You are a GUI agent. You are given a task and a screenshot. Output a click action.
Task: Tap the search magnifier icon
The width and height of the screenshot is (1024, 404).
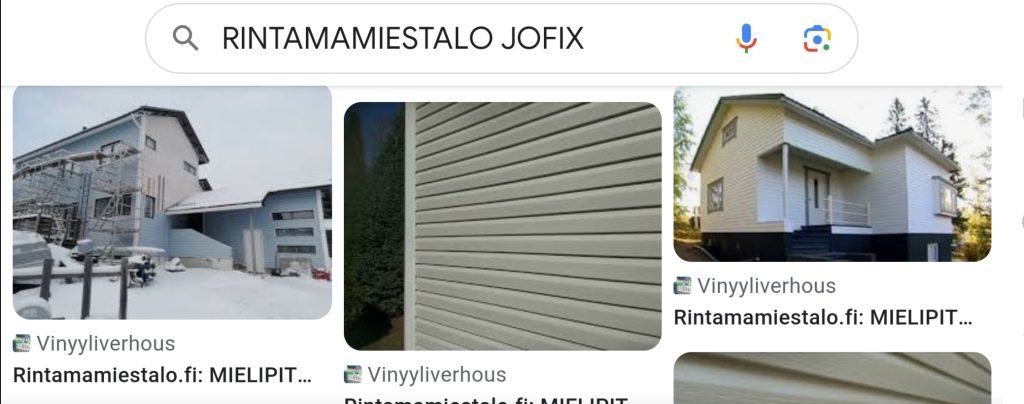186,38
